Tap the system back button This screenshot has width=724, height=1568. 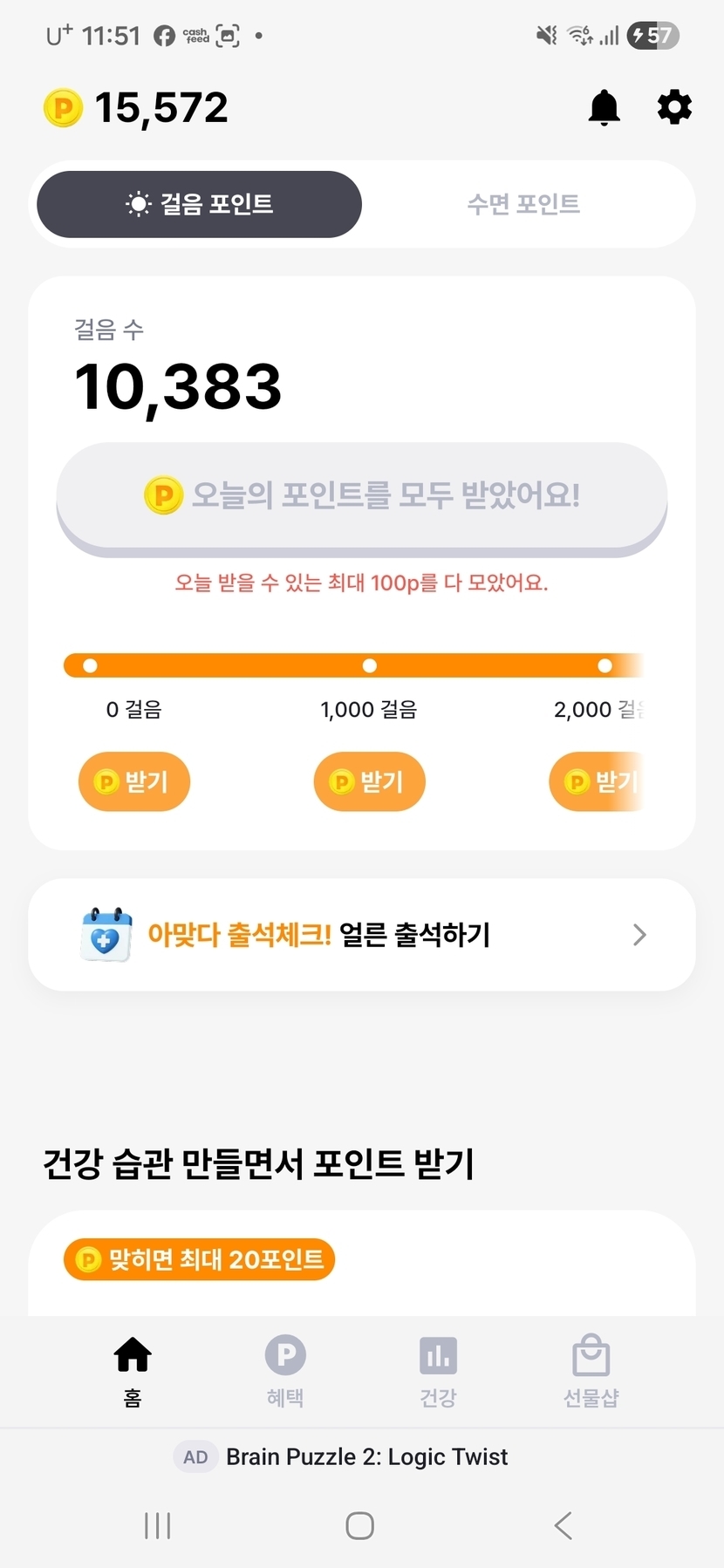(563, 1525)
